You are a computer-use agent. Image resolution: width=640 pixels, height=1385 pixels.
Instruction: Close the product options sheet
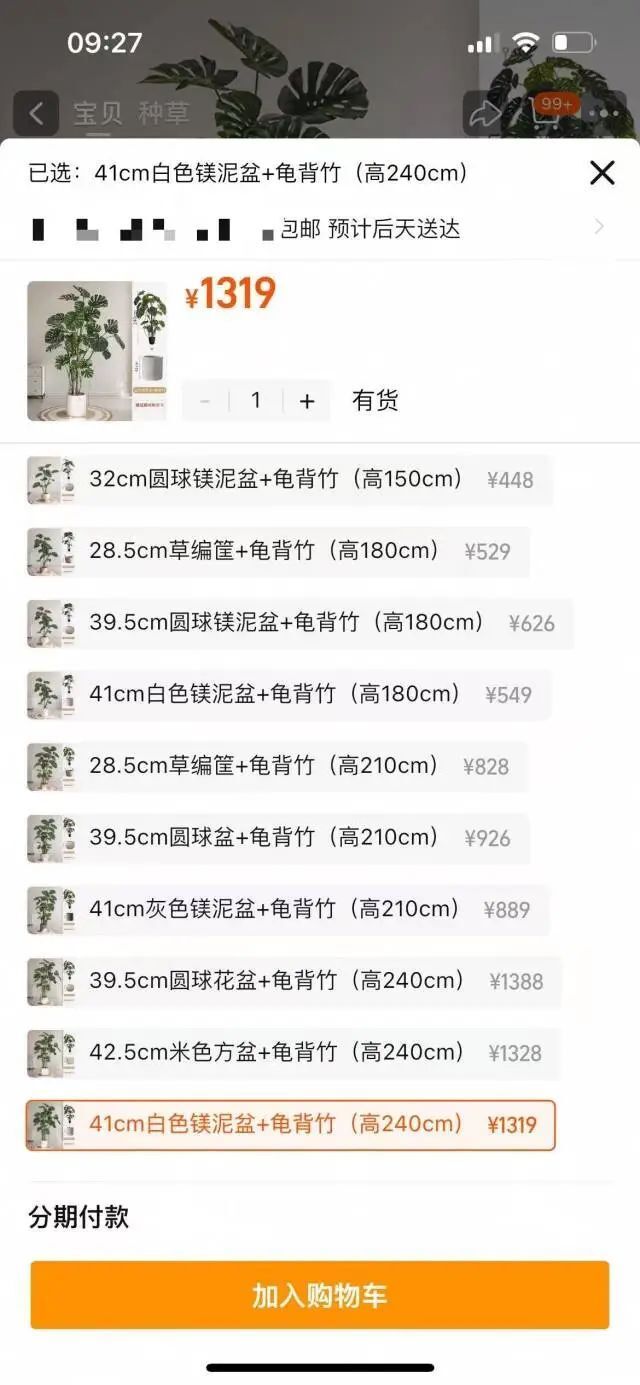(x=602, y=173)
